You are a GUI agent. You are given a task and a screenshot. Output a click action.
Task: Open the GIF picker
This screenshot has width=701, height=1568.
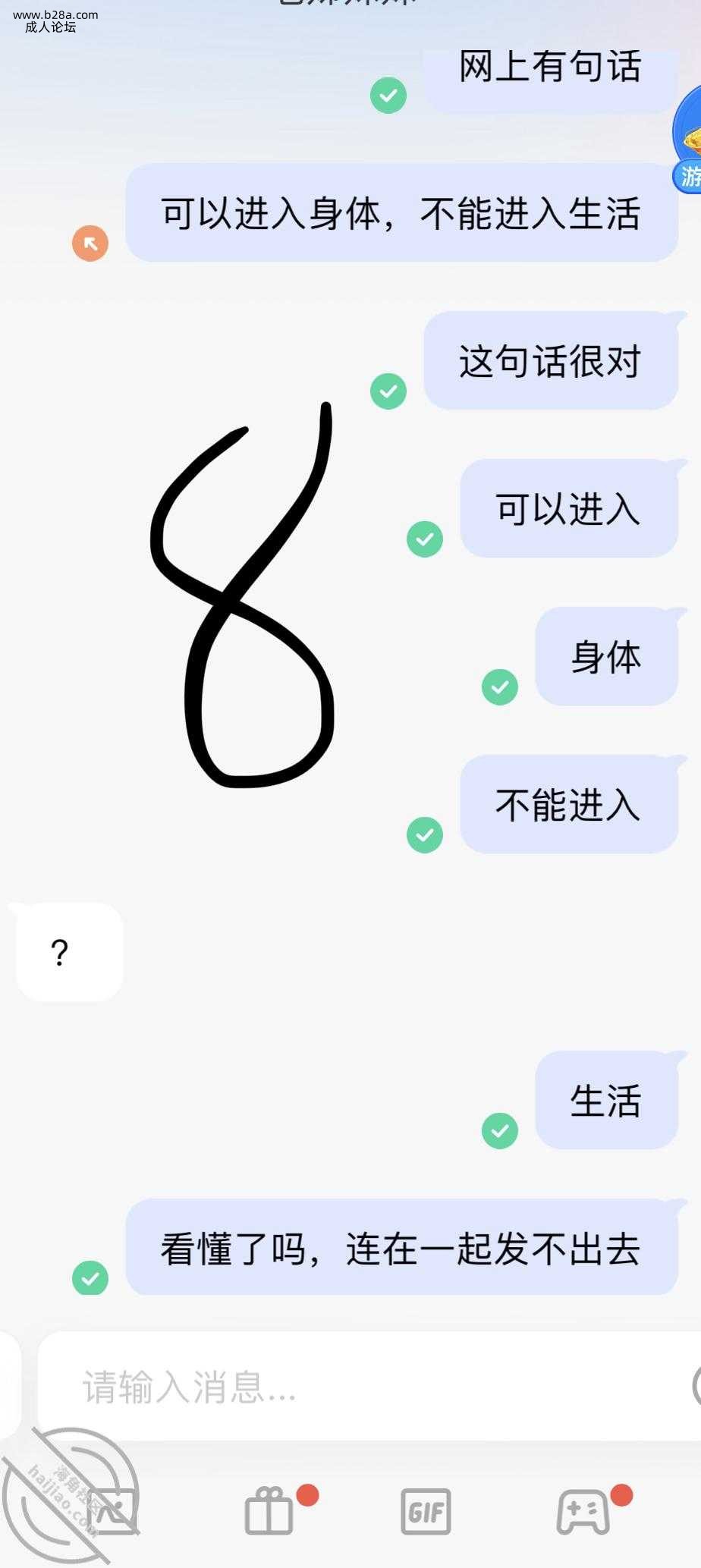point(426,1511)
